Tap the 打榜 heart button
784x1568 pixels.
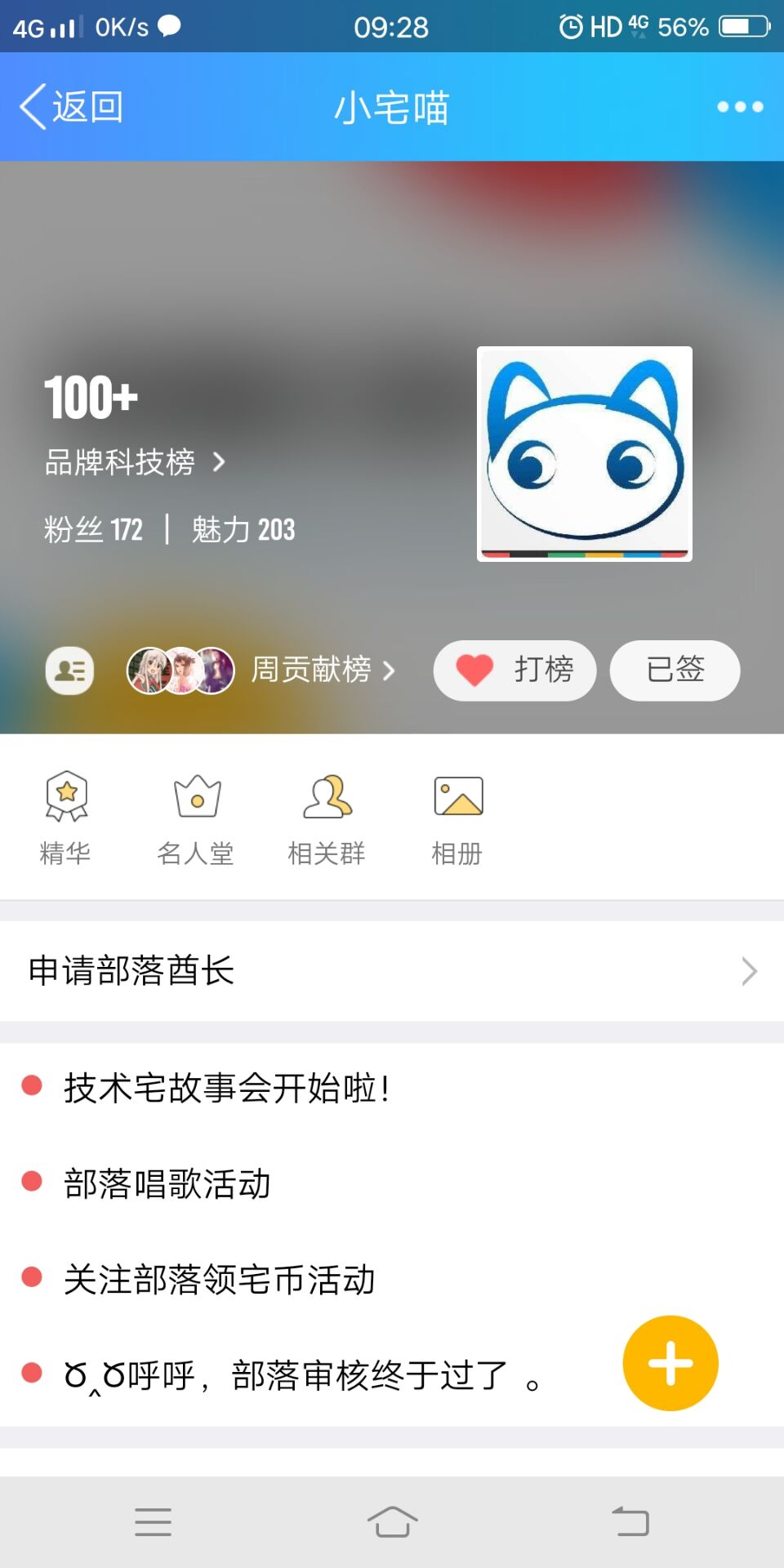(x=514, y=670)
